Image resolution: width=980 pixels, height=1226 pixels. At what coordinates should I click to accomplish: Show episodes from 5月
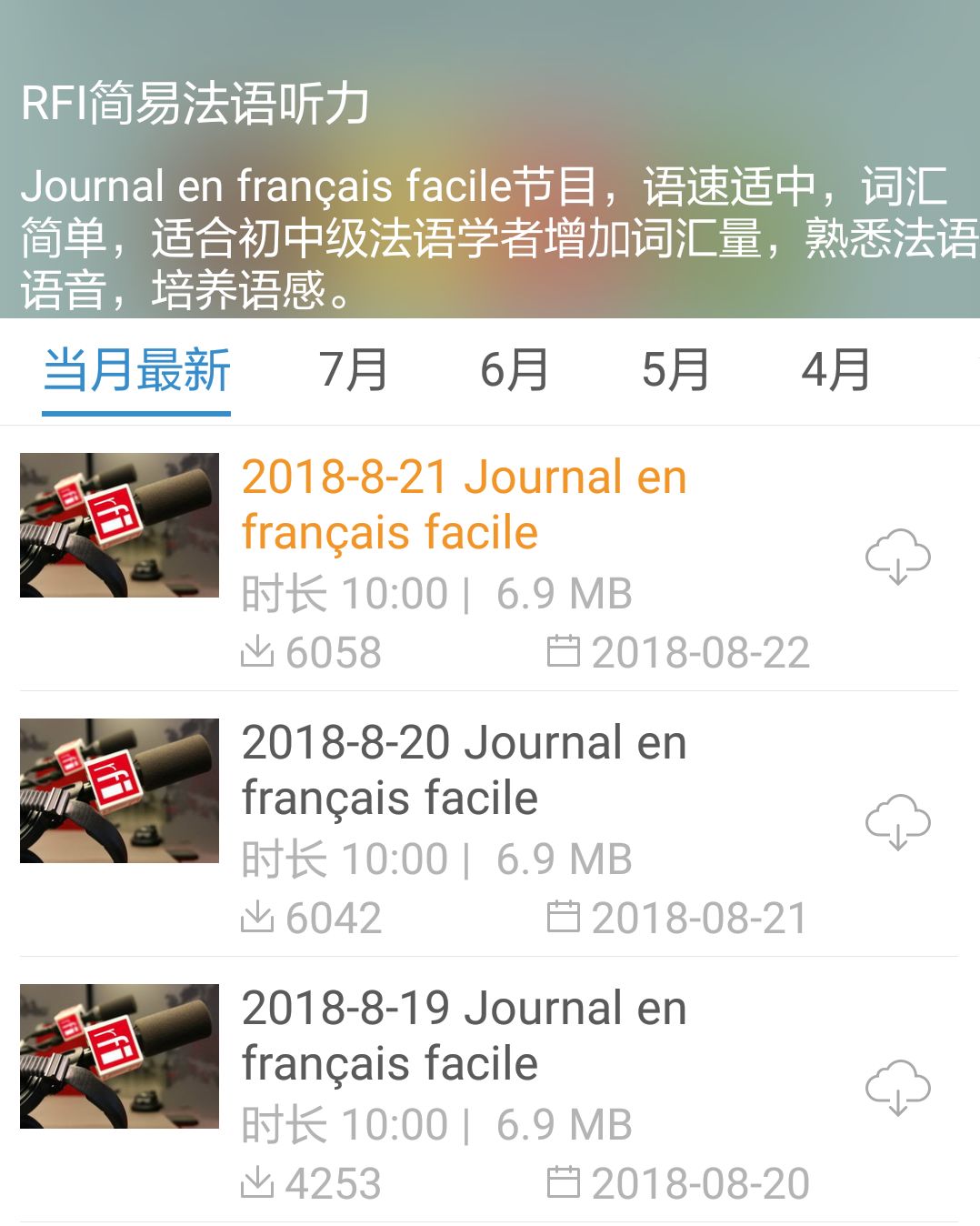pyautogui.click(x=675, y=371)
